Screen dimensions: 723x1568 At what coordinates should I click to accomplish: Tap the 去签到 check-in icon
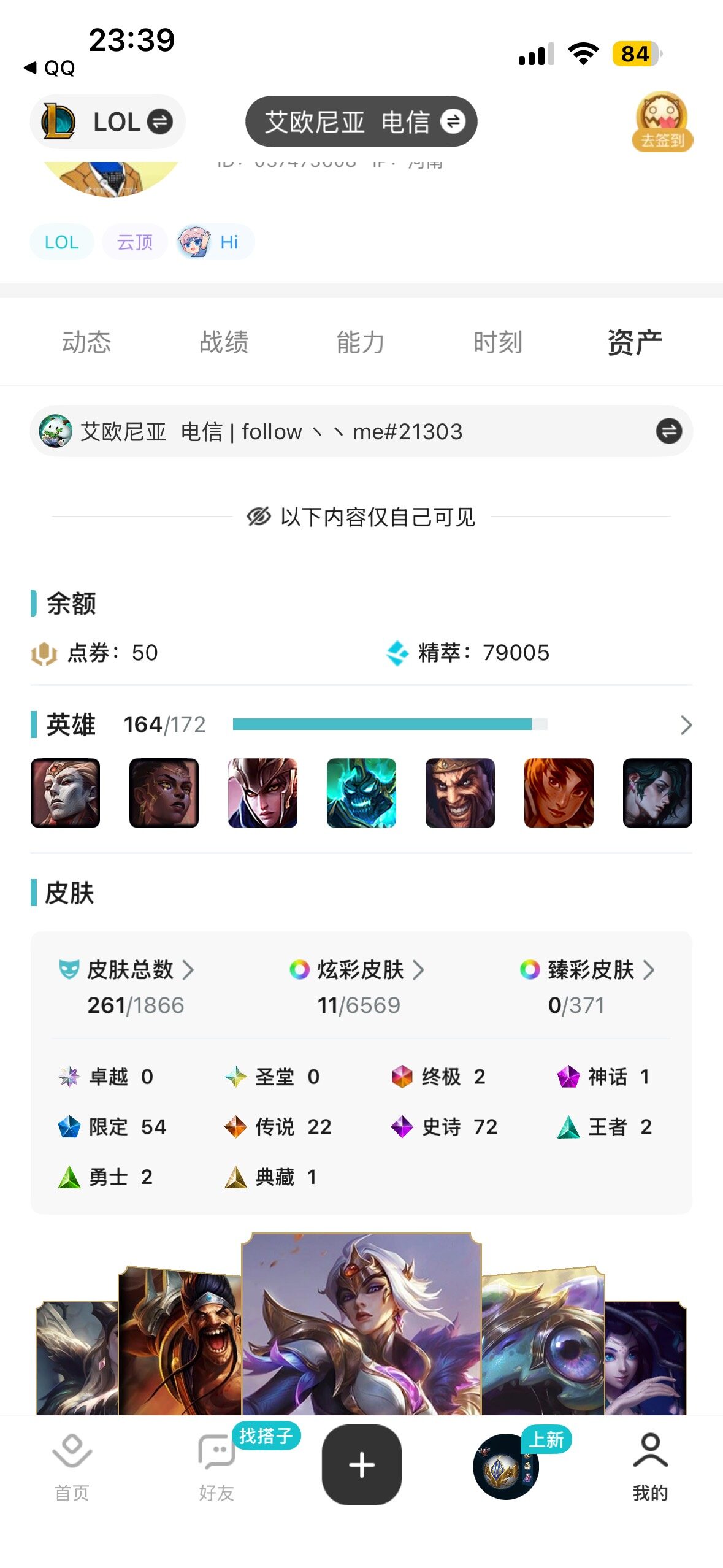coord(662,121)
